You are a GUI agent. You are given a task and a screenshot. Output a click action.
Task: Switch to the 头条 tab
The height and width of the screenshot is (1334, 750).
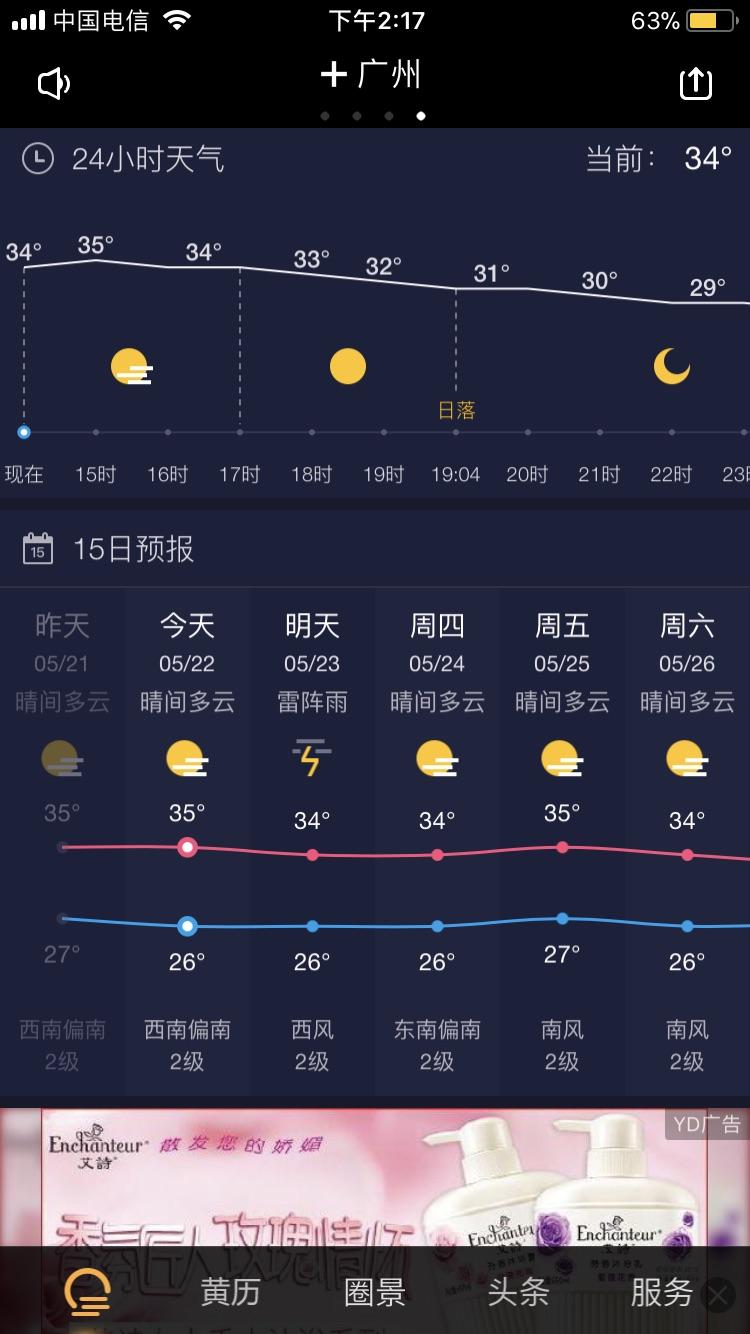point(517,1292)
